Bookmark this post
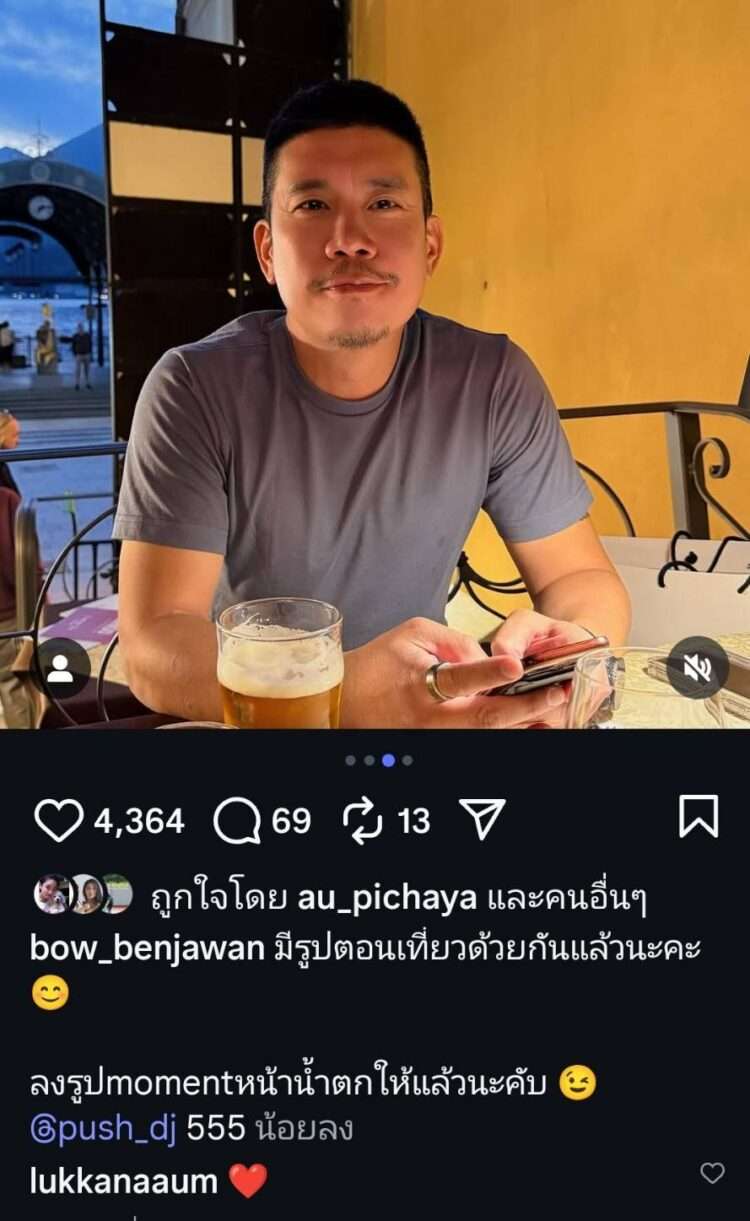 pyautogui.click(x=698, y=816)
